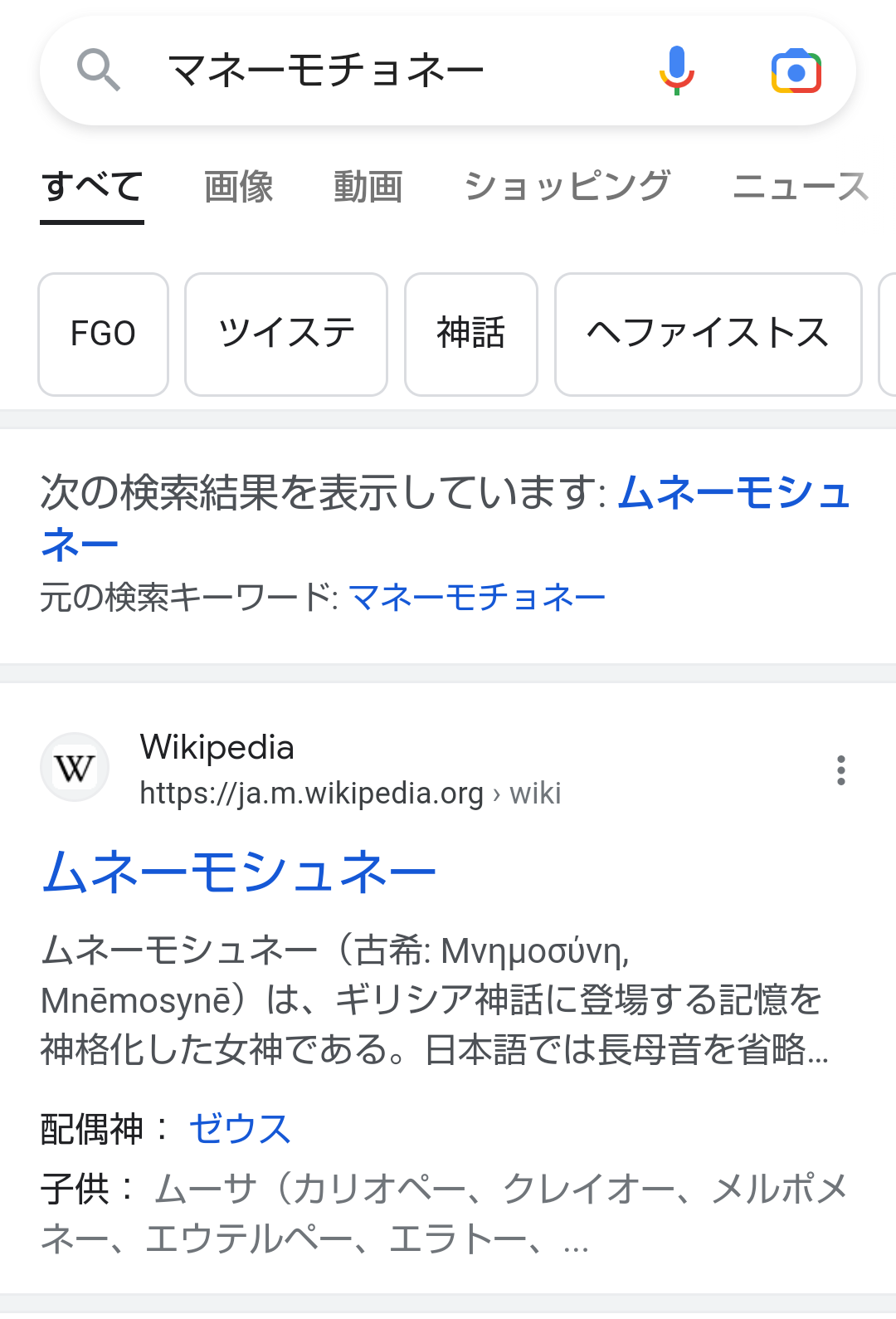Select the ヘファイストス suggestion chip
Image resolution: width=896 pixels, height=1319 pixels.
(x=708, y=334)
